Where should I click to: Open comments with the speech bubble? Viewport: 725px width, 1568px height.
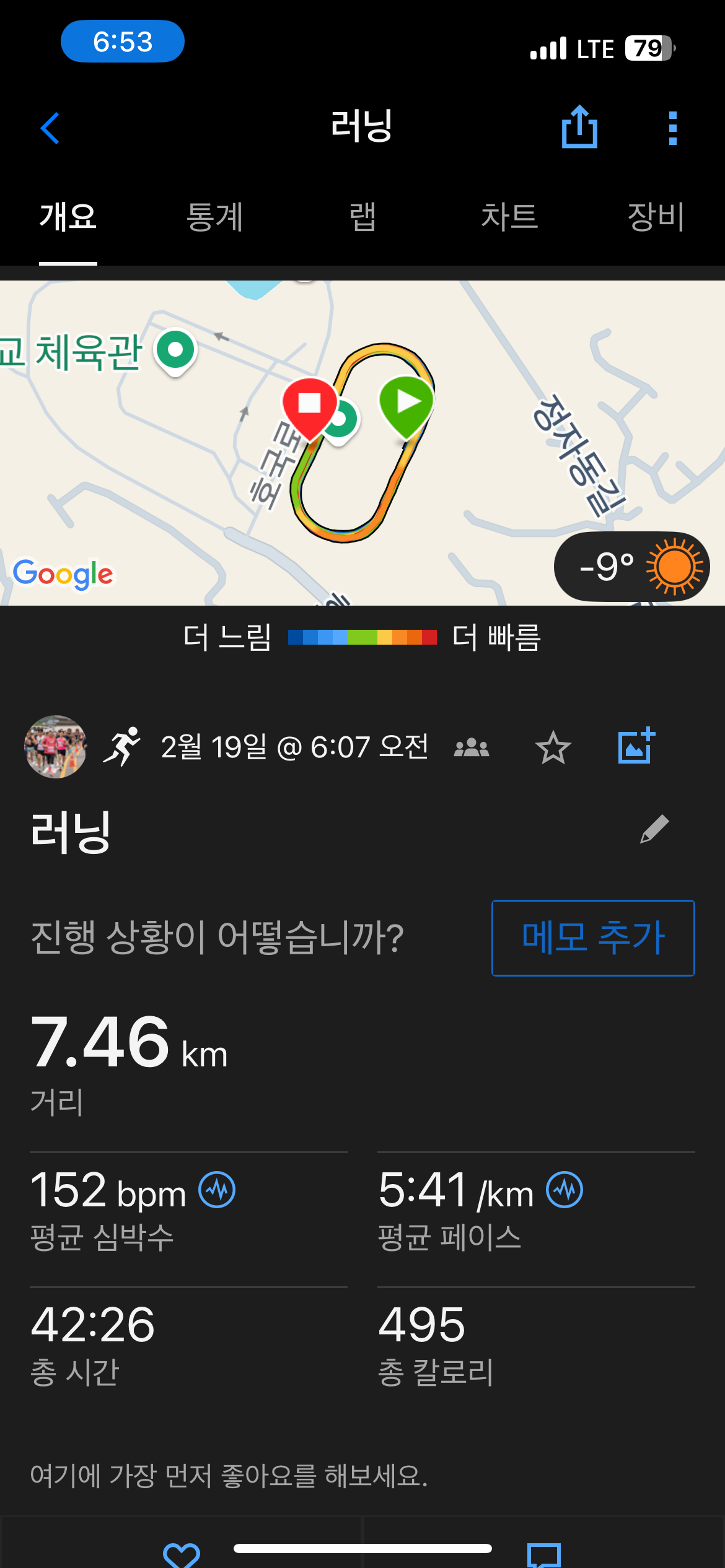544,1554
